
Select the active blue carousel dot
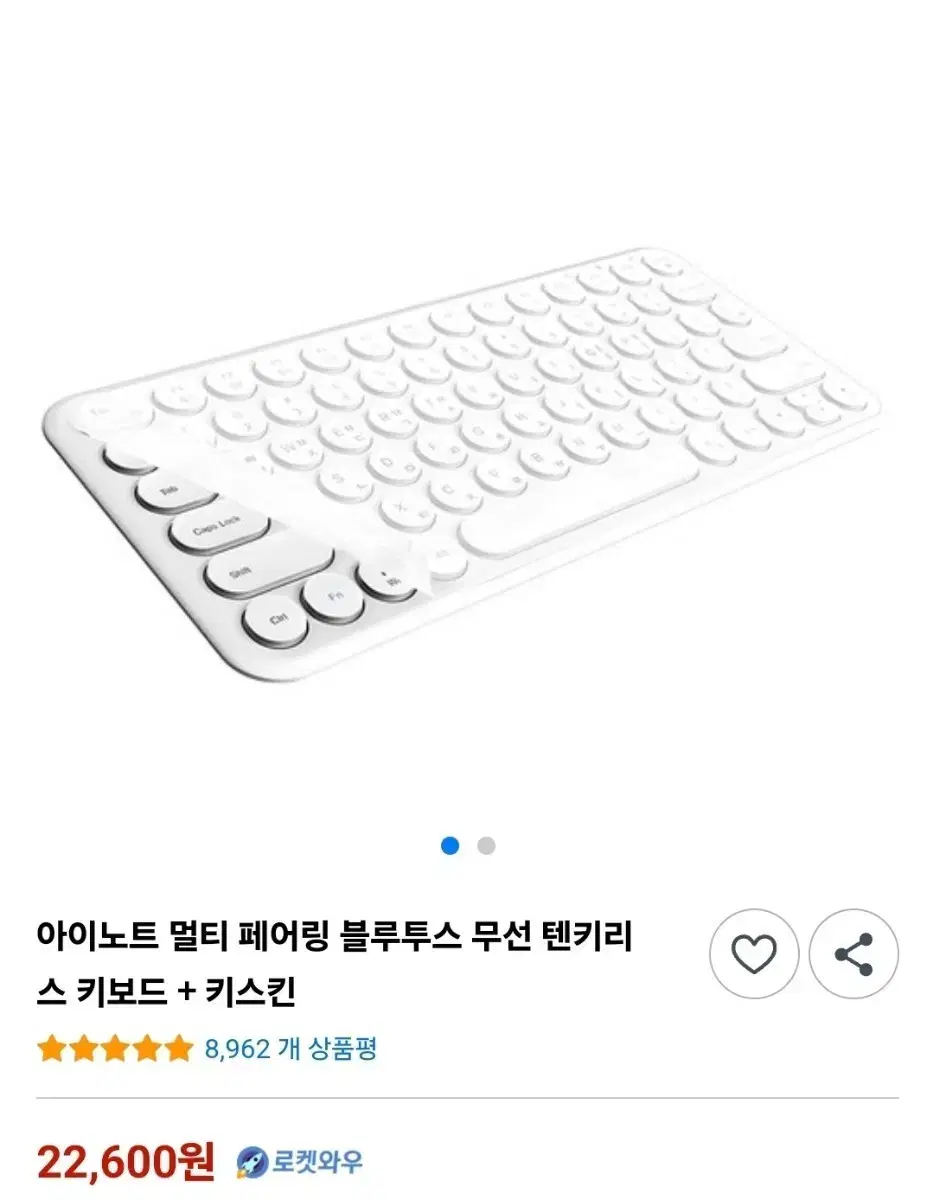coord(451,846)
